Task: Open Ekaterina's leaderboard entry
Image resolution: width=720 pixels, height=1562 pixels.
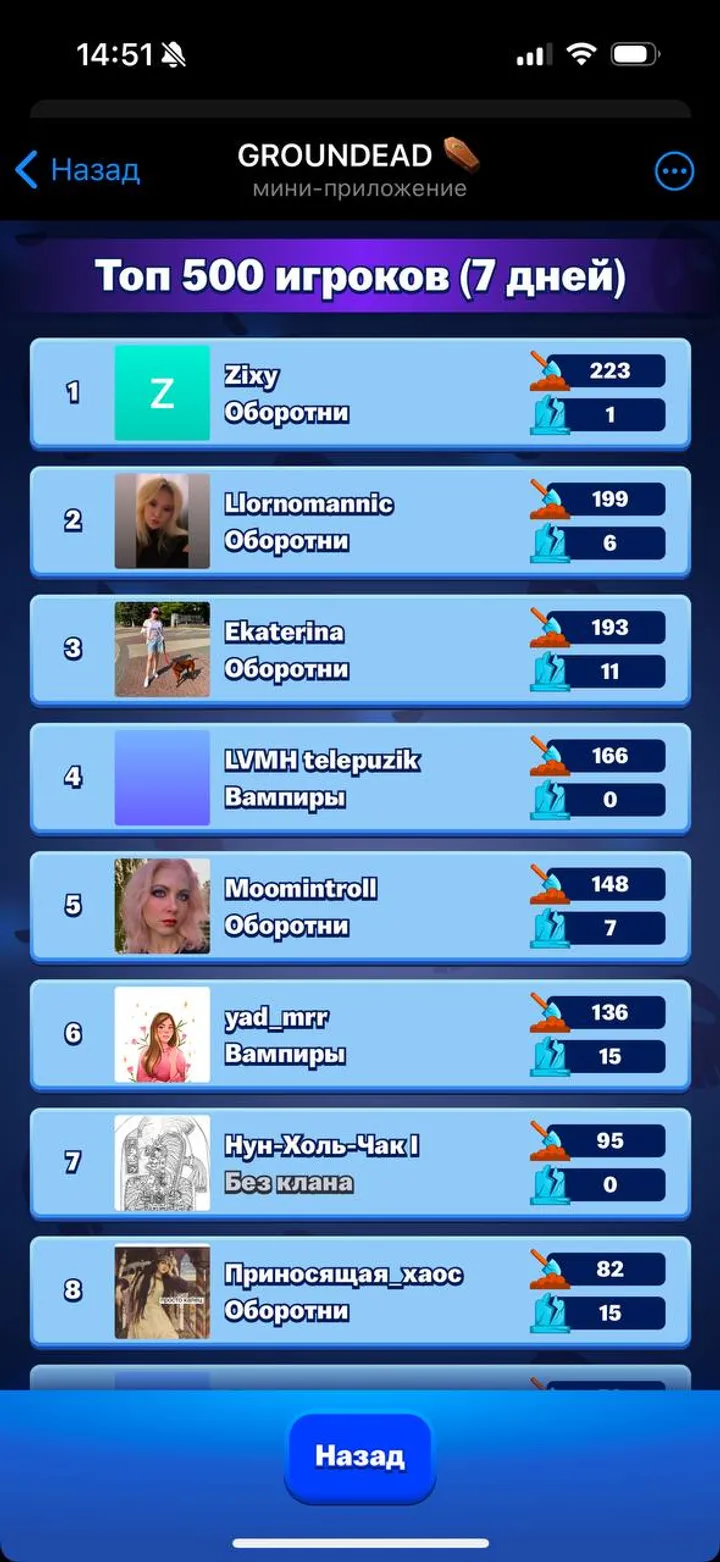Action: pyautogui.click(x=360, y=649)
